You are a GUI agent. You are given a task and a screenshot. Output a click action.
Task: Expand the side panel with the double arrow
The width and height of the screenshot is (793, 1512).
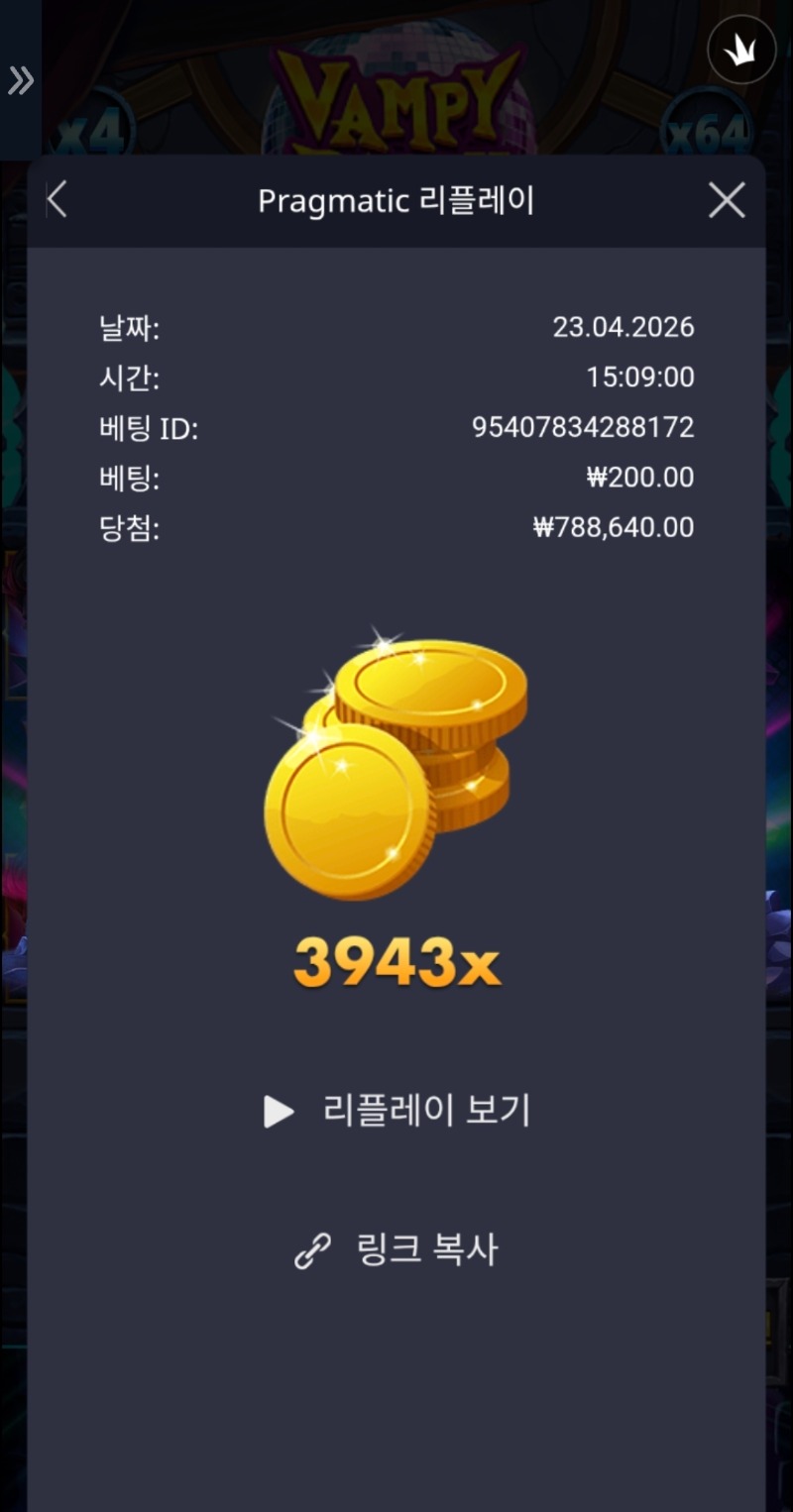click(20, 80)
